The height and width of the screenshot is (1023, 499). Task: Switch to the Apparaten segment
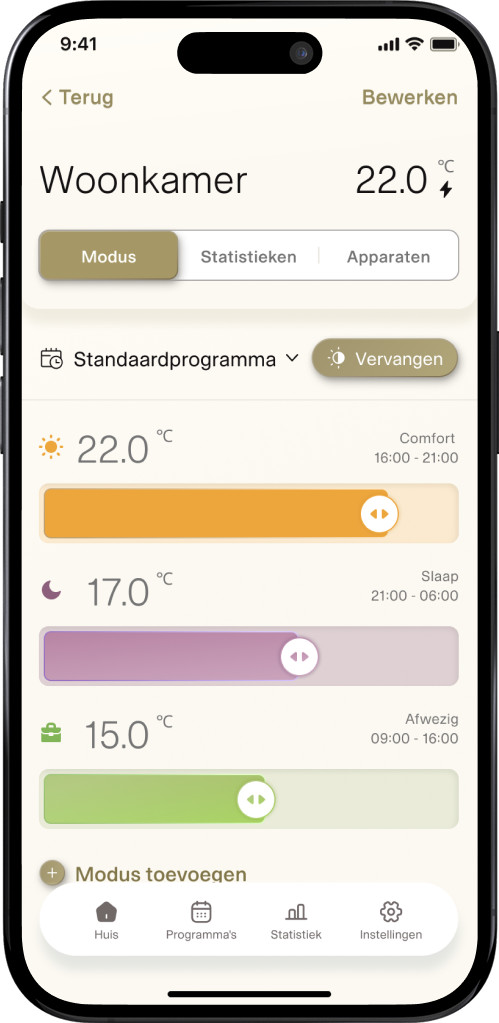coord(388,256)
